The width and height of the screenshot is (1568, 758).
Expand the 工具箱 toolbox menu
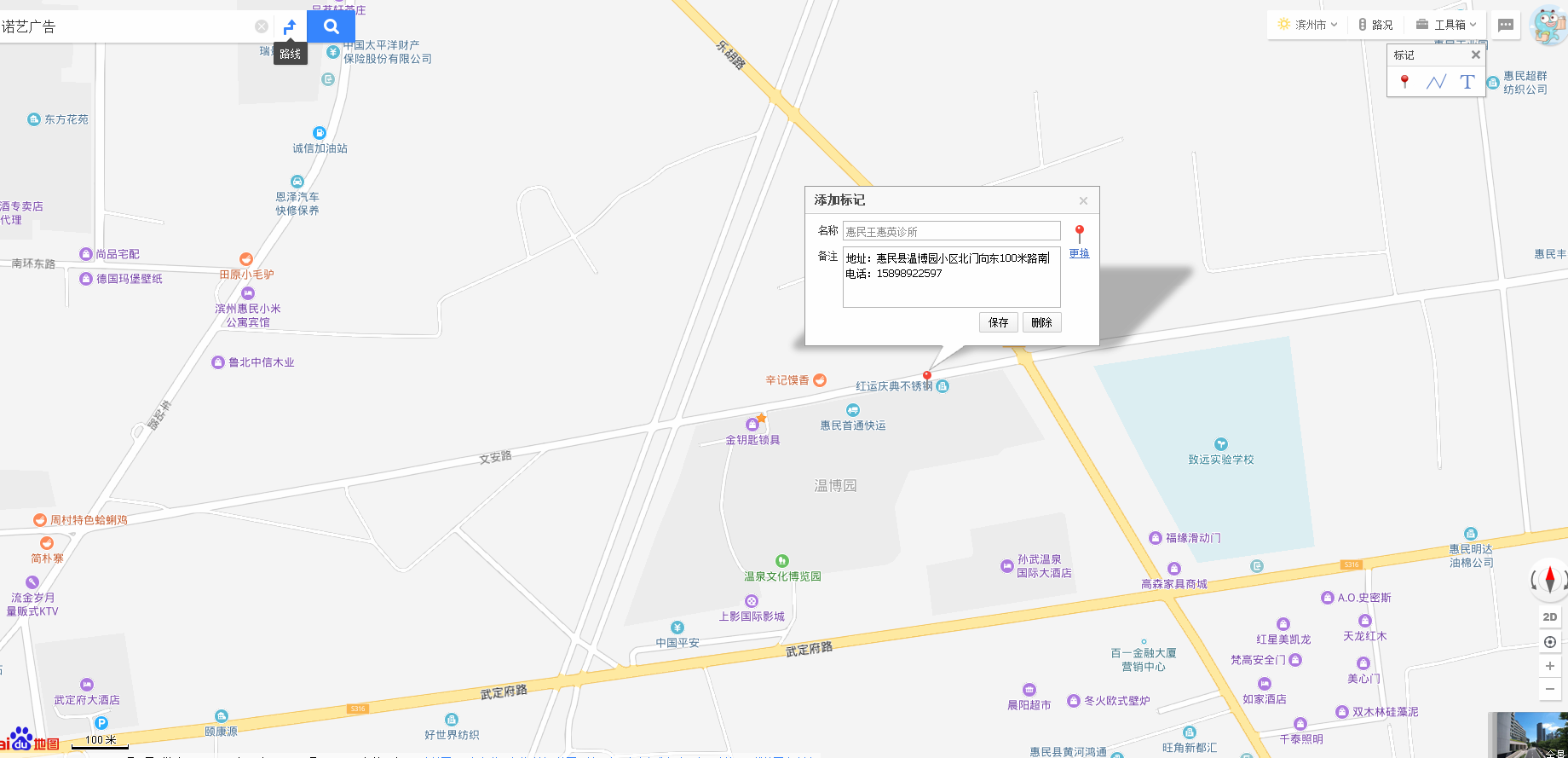pos(1446,25)
